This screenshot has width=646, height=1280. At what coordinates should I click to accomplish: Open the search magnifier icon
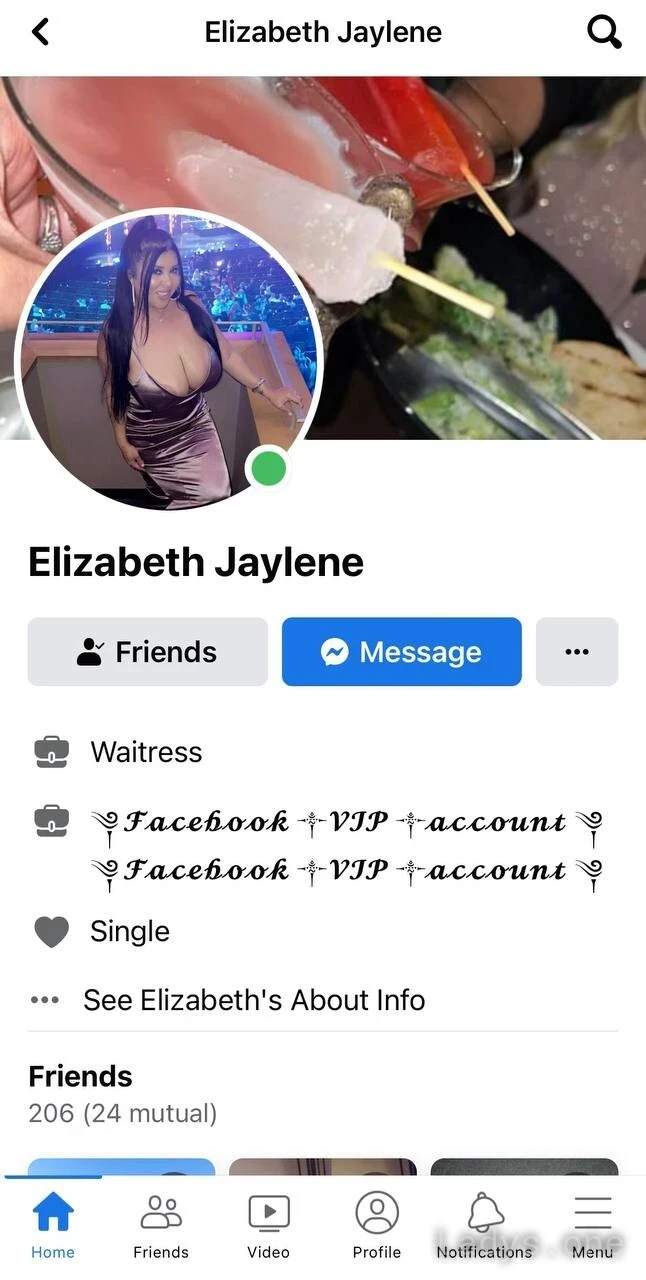coord(604,32)
